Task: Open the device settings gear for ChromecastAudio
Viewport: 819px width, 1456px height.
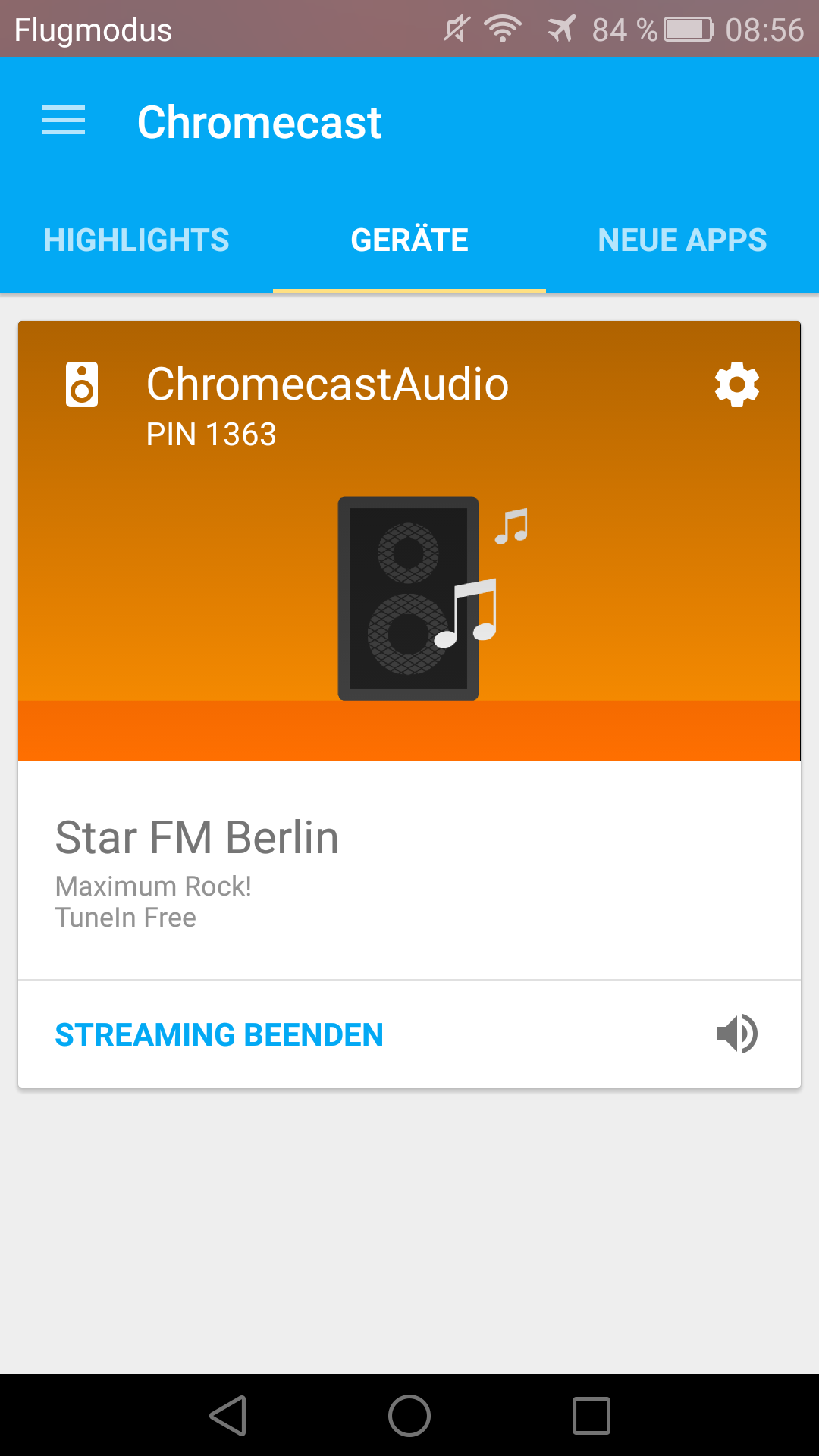Action: pos(736,384)
